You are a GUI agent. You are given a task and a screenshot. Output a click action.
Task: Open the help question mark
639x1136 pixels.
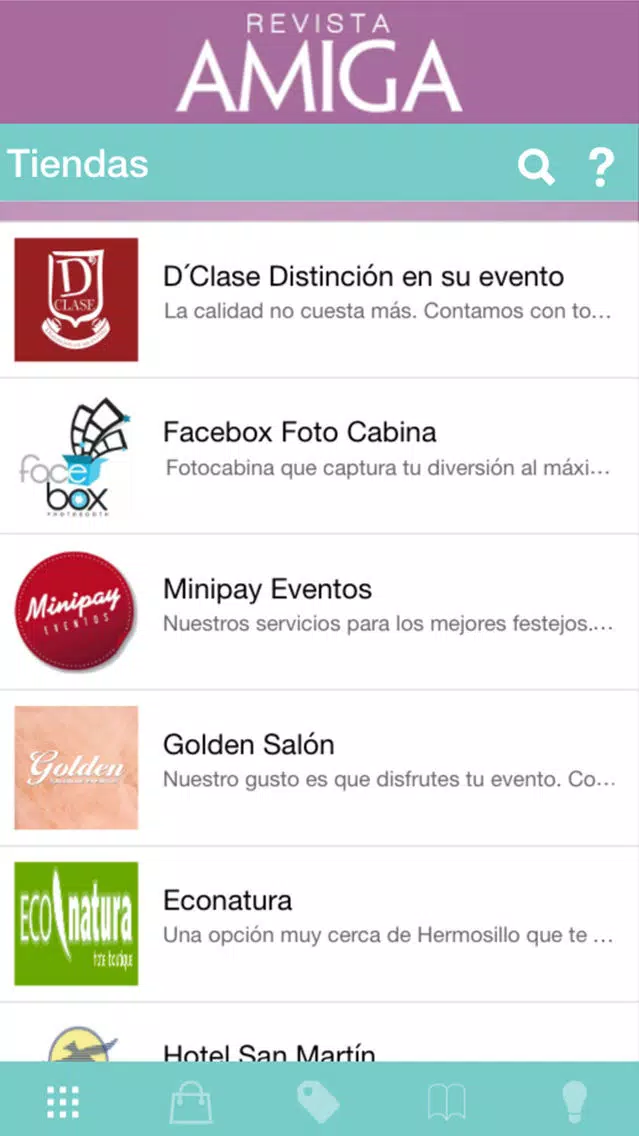[x=601, y=167]
